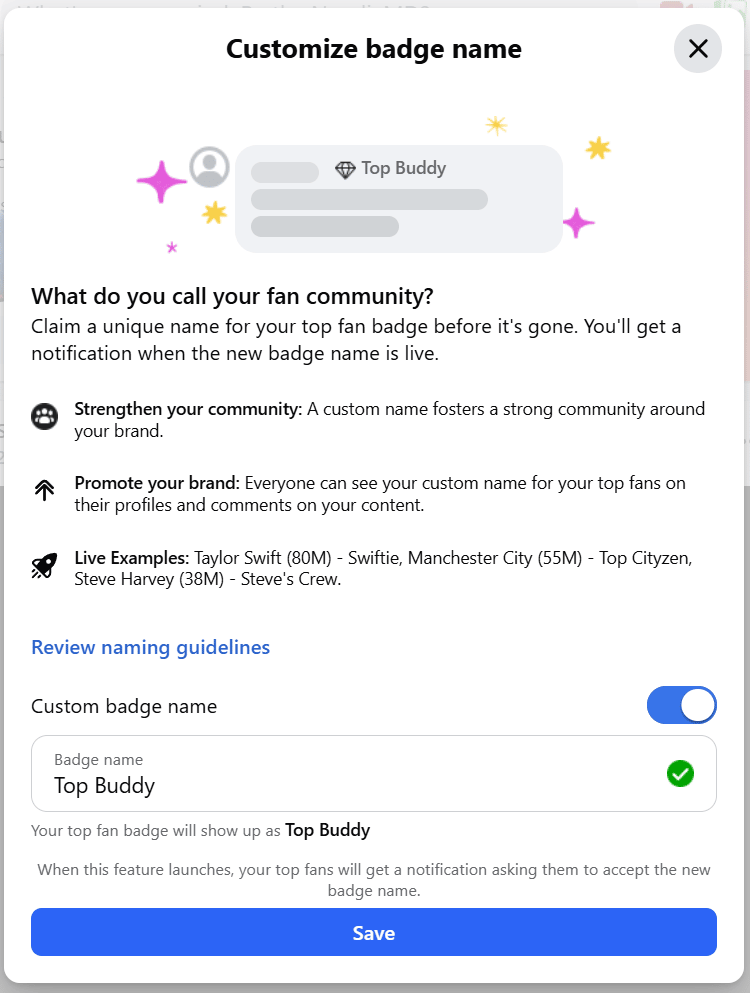Open Review naming guidelines link
The height and width of the screenshot is (993, 750).
[151, 647]
